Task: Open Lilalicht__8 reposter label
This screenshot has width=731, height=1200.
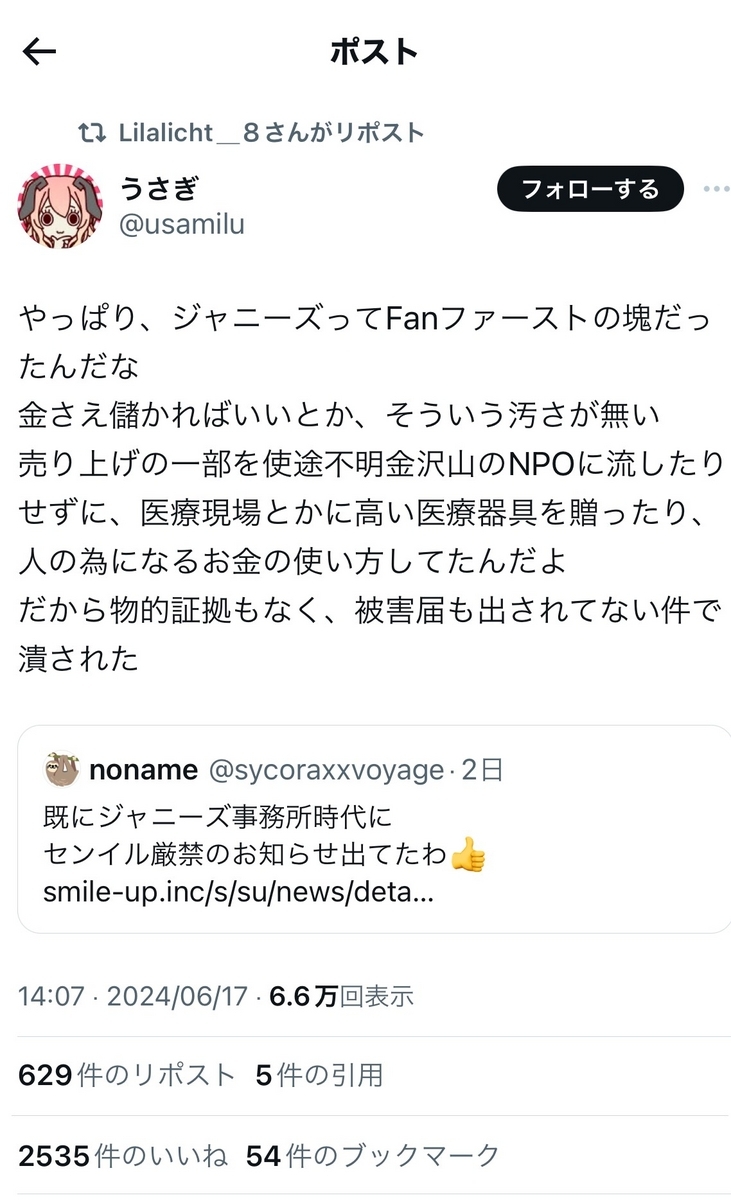Action: click(x=253, y=132)
